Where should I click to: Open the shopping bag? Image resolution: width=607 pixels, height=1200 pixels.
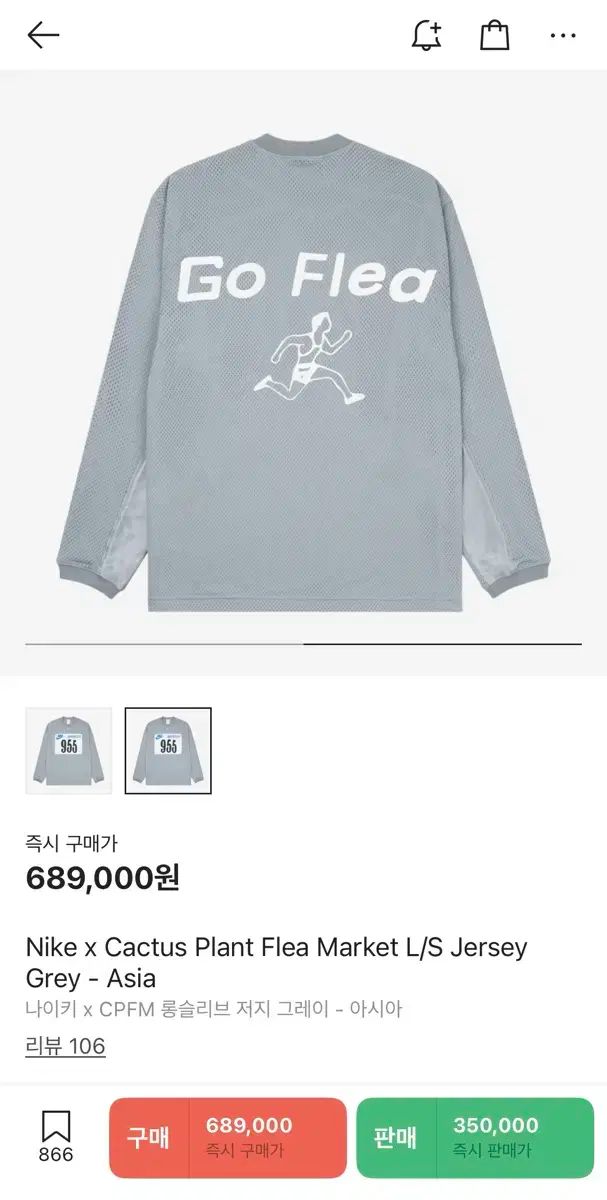pyautogui.click(x=495, y=36)
